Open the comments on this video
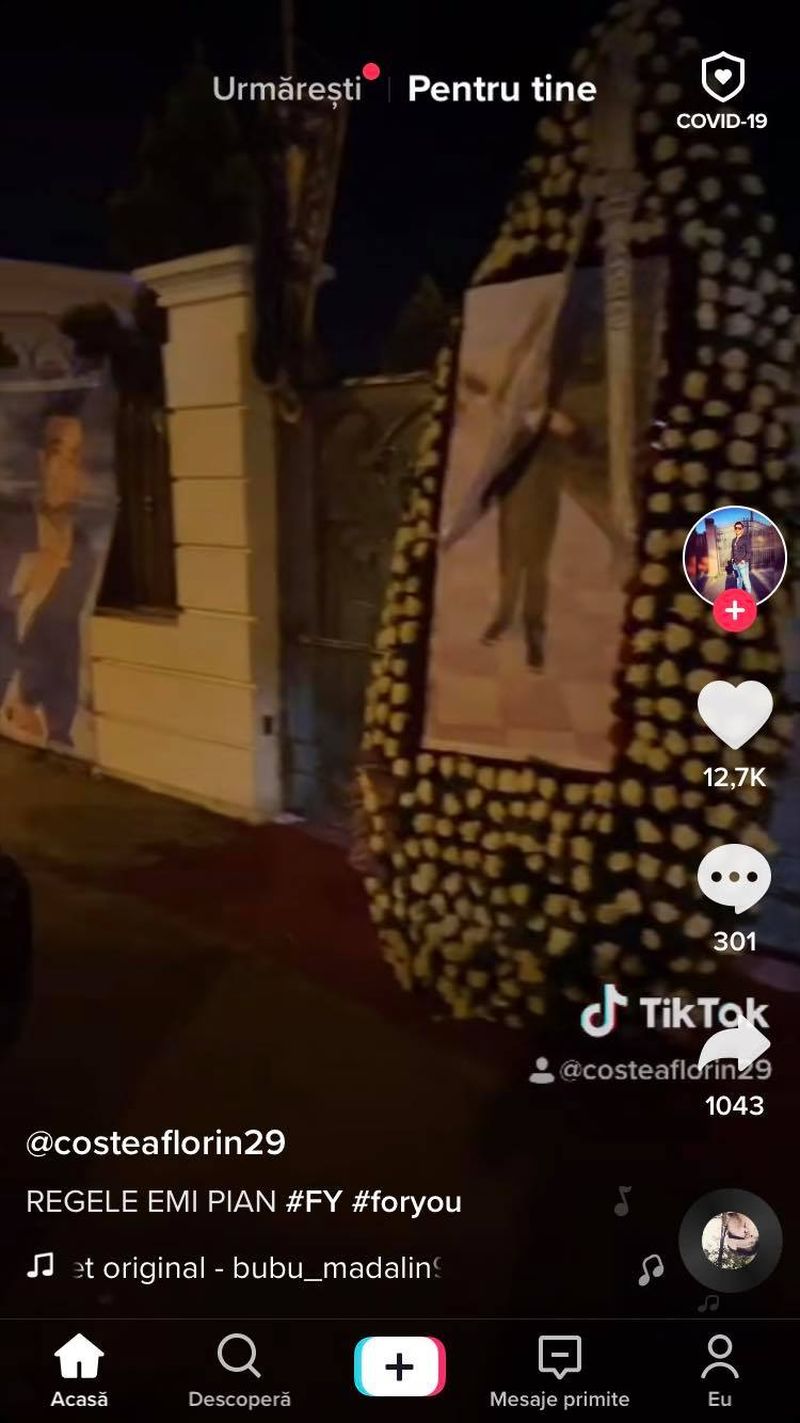 734,878
